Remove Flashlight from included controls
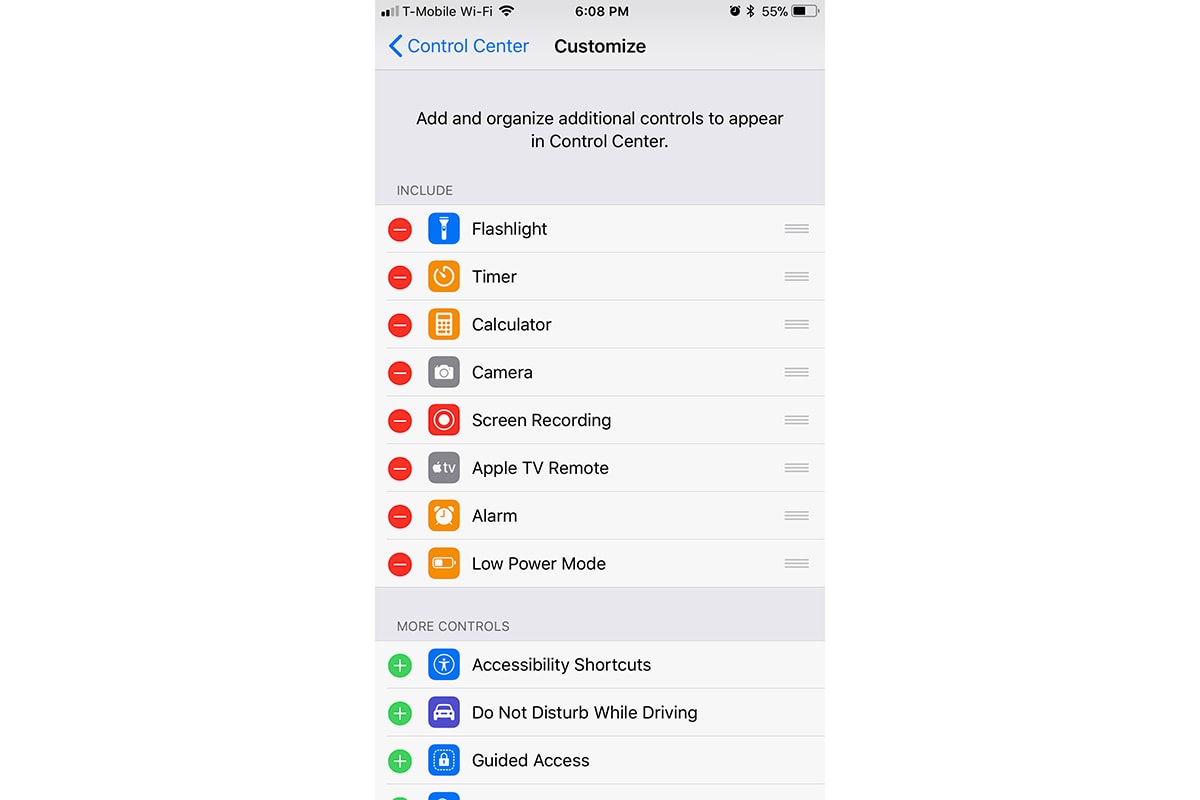The height and width of the screenshot is (800, 1200). (400, 229)
